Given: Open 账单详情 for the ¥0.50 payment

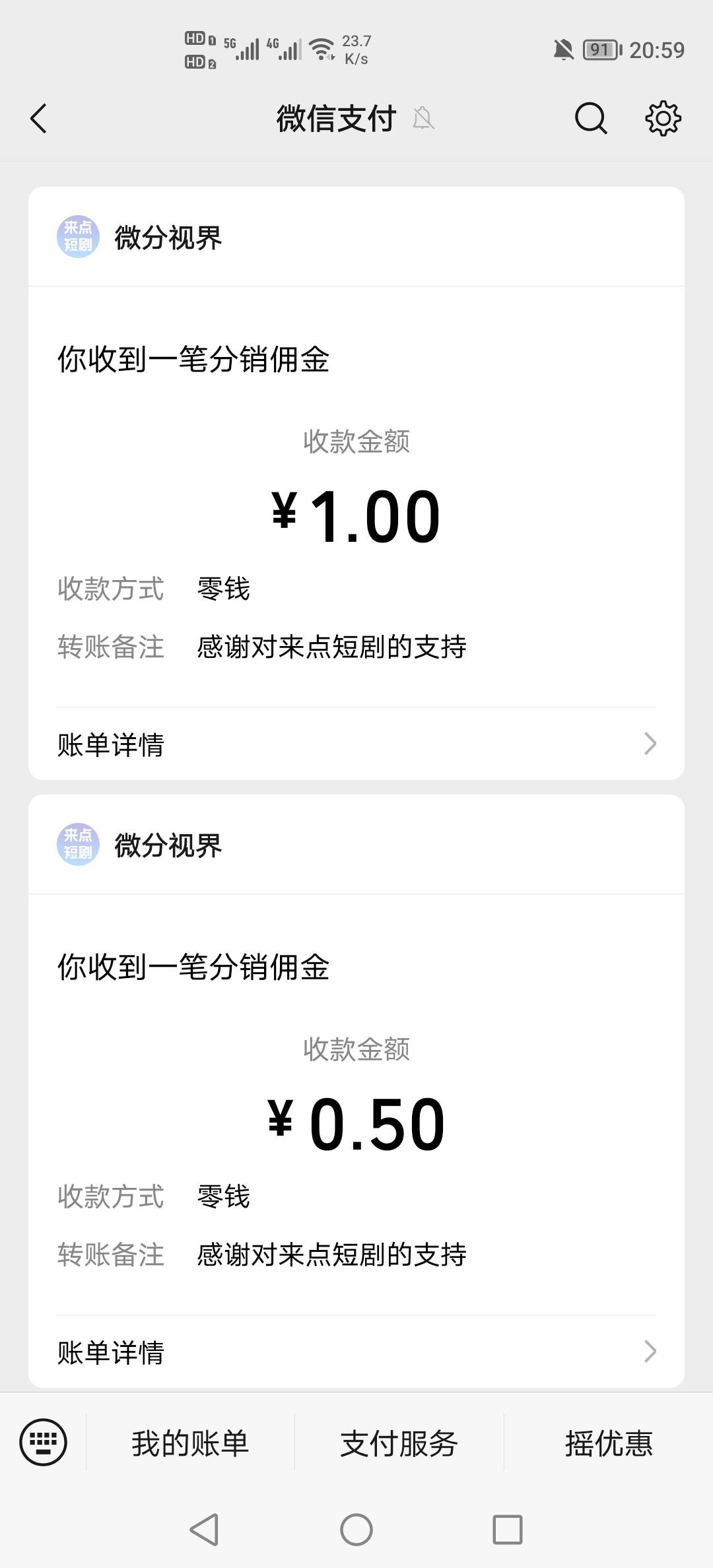Looking at the screenshot, I should [356, 1352].
